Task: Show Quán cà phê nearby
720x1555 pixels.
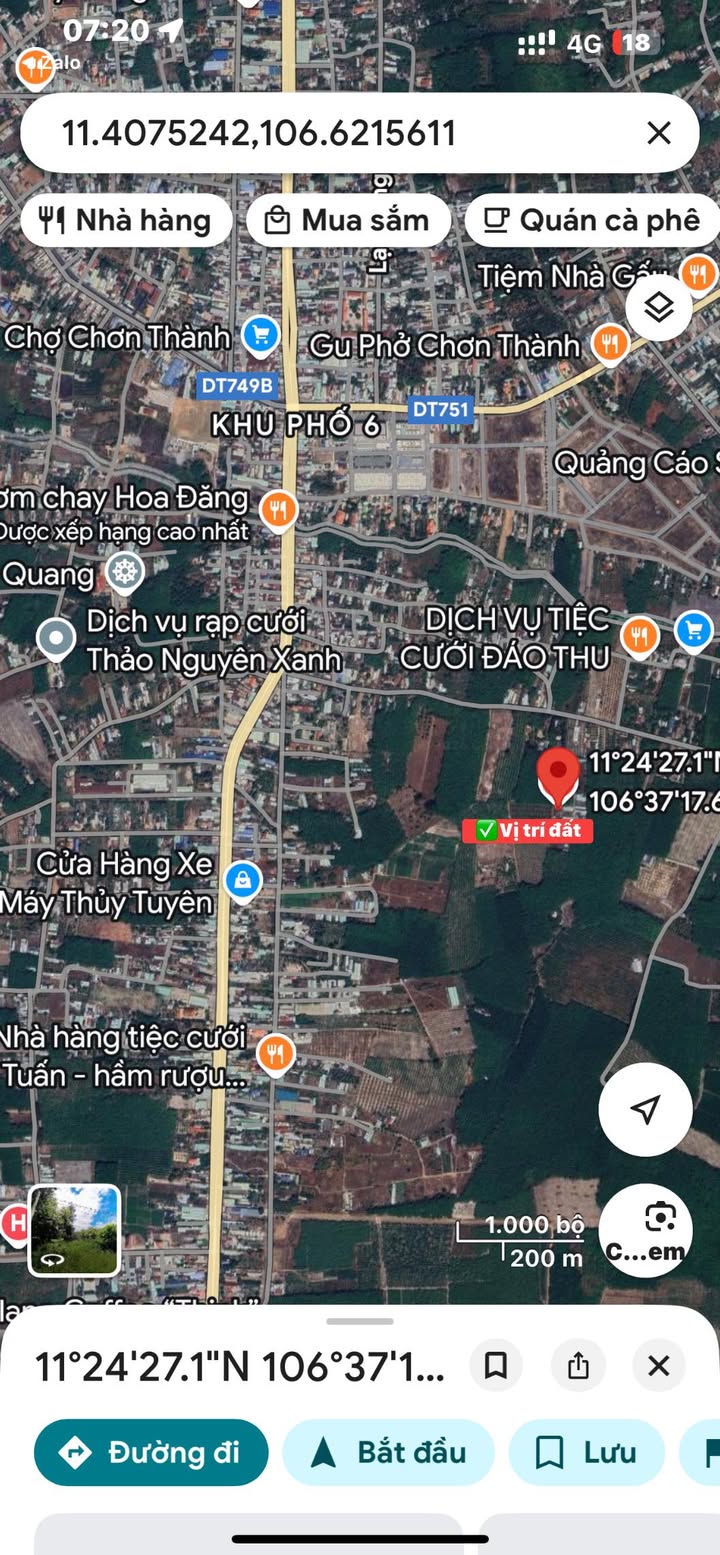Action: click(592, 221)
